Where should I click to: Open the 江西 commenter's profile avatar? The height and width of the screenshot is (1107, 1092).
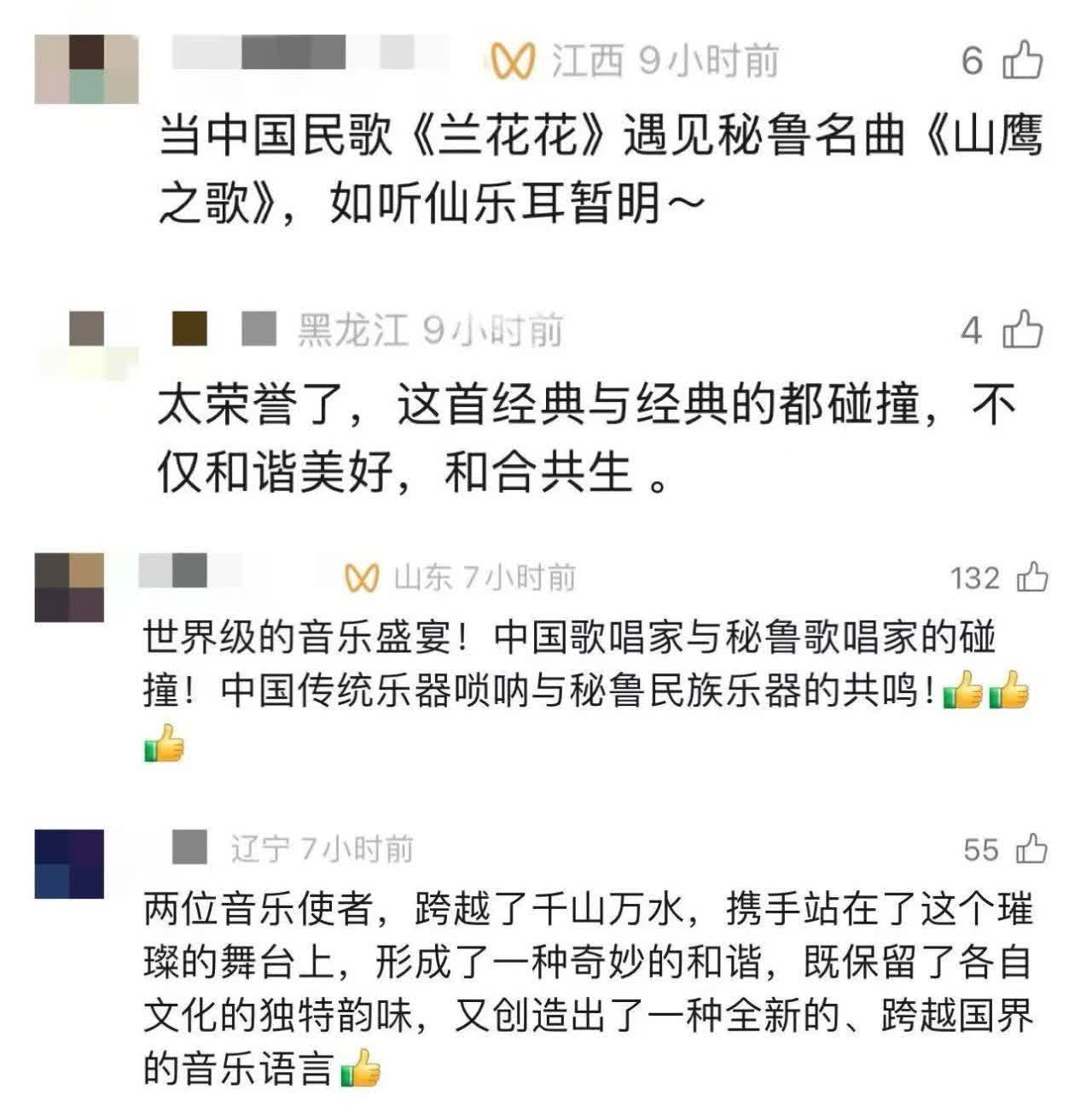pos(86,68)
